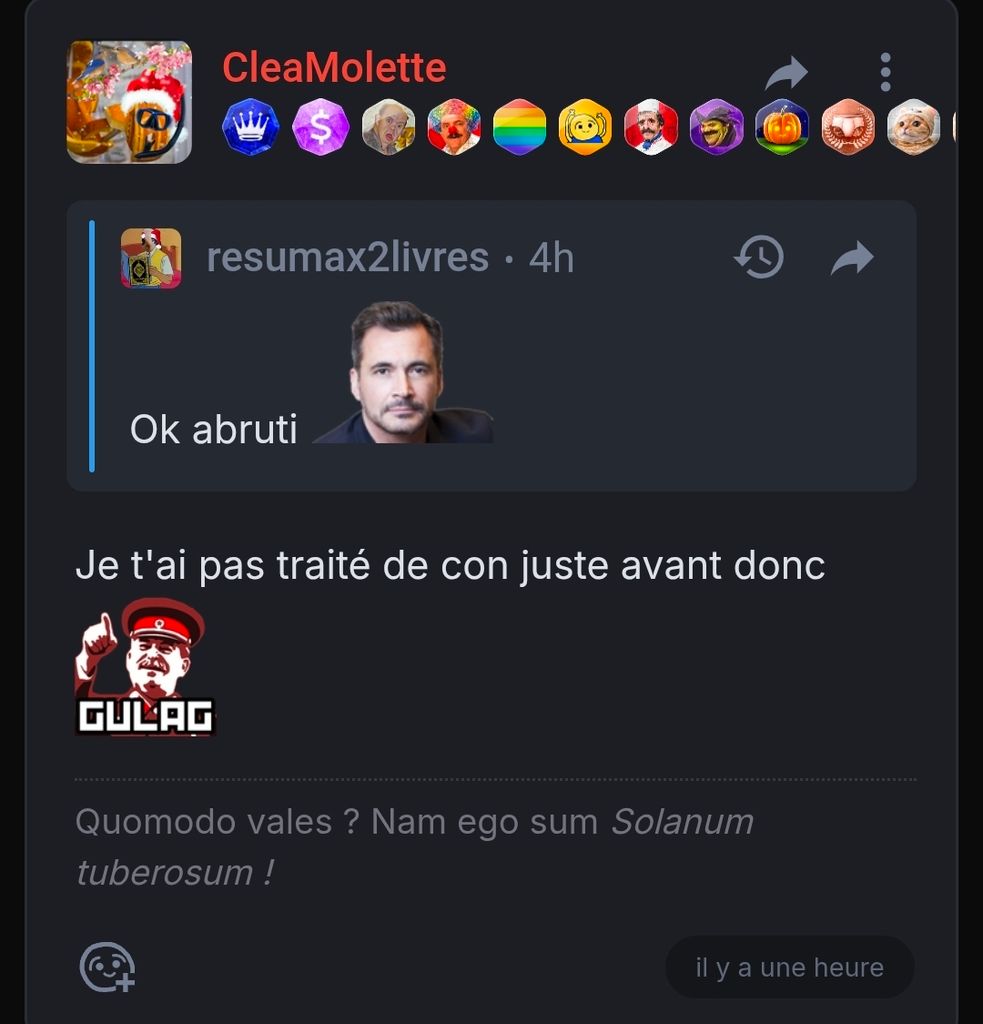Tap the rainbow flag badge
983x1024 pixels.
click(x=520, y=128)
